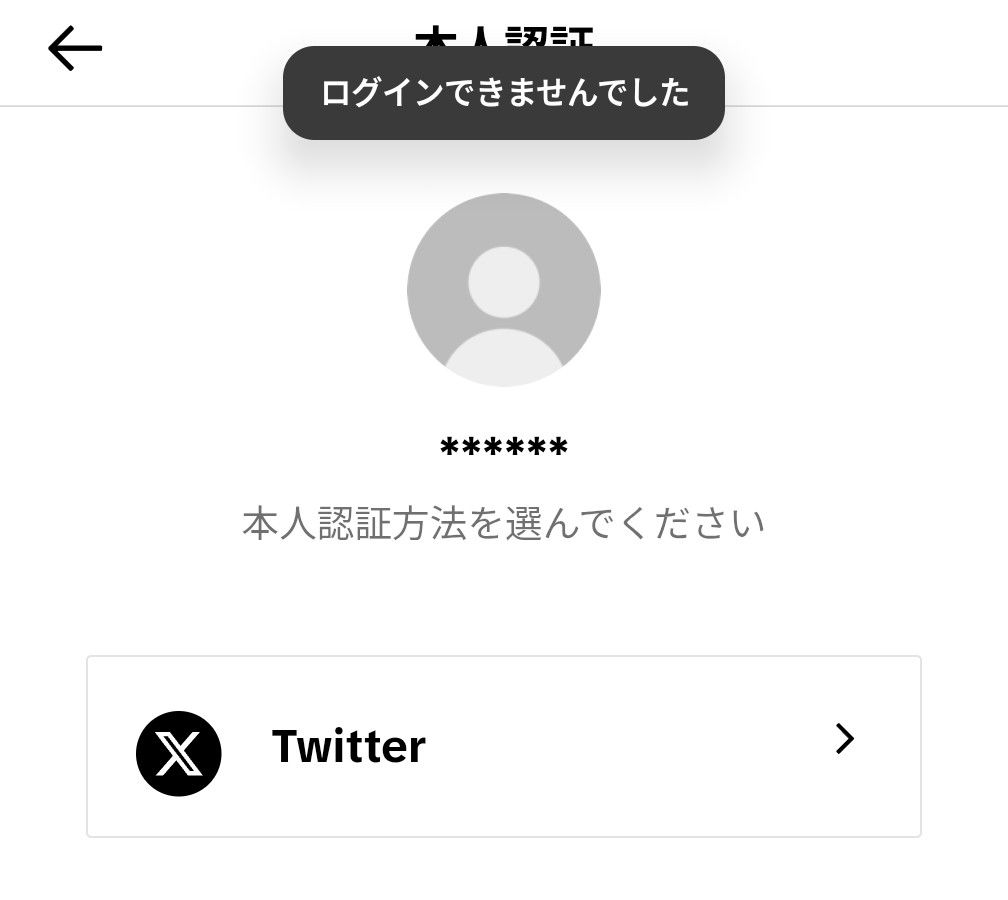
Task: Select Twitter as verification method
Action: [x=503, y=746]
